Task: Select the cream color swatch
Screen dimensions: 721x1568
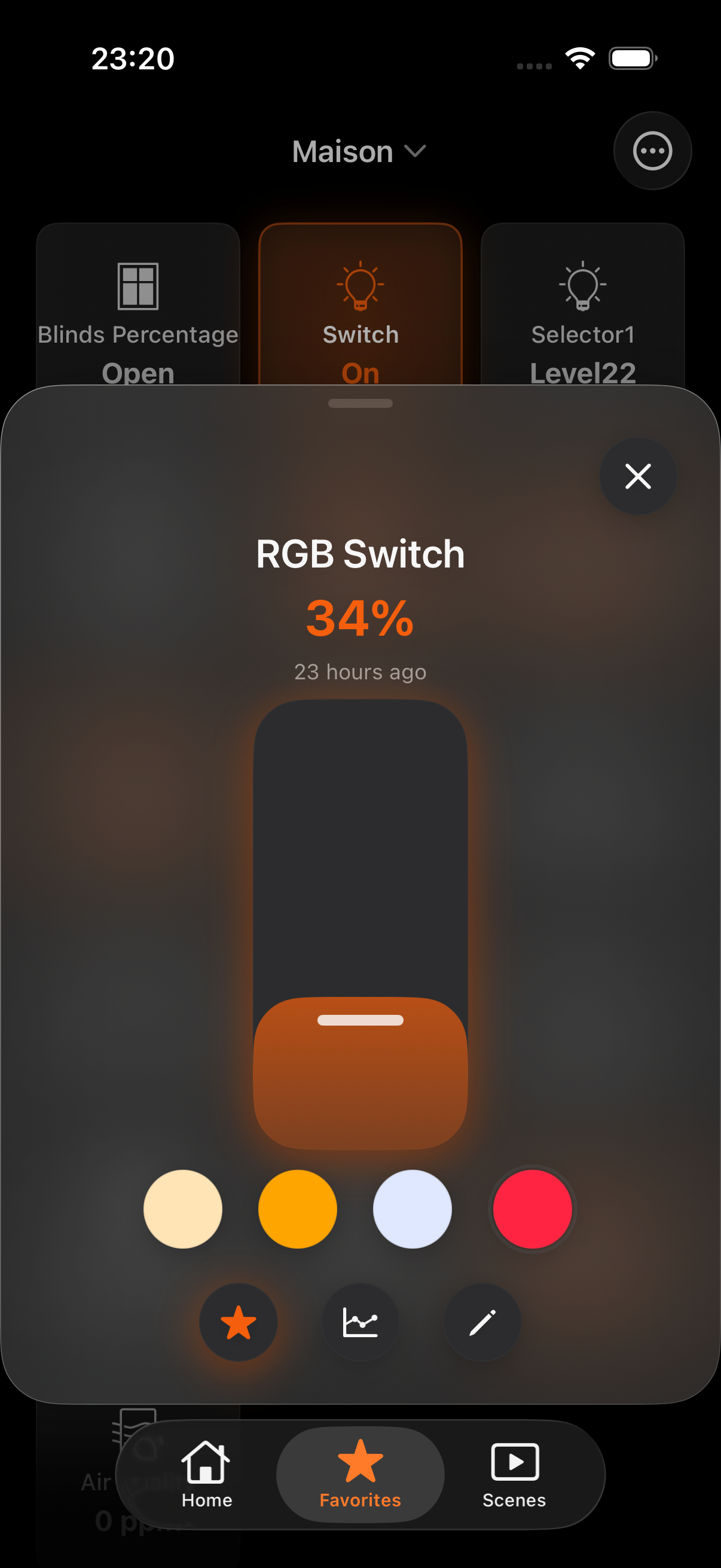Action: click(182, 1208)
